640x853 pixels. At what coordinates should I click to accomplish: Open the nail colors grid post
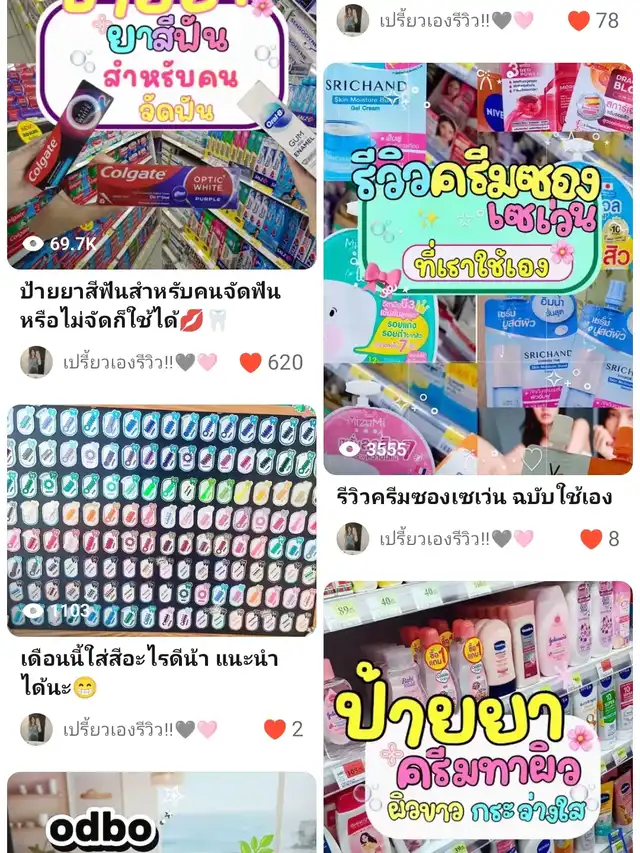[x=161, y=520]
